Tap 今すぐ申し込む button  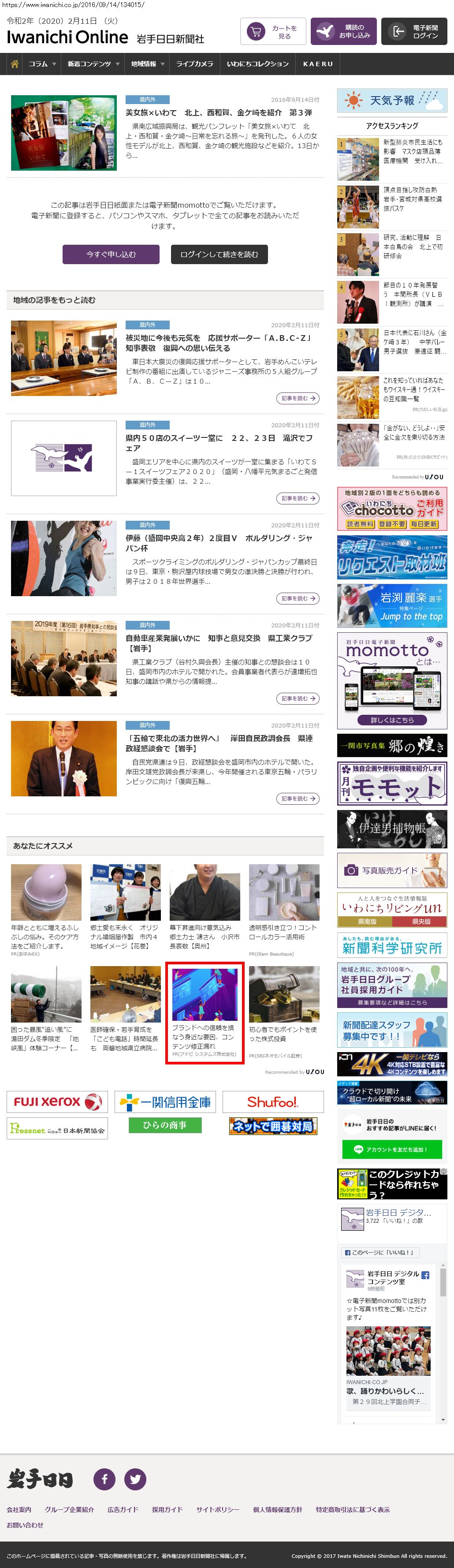111,254
